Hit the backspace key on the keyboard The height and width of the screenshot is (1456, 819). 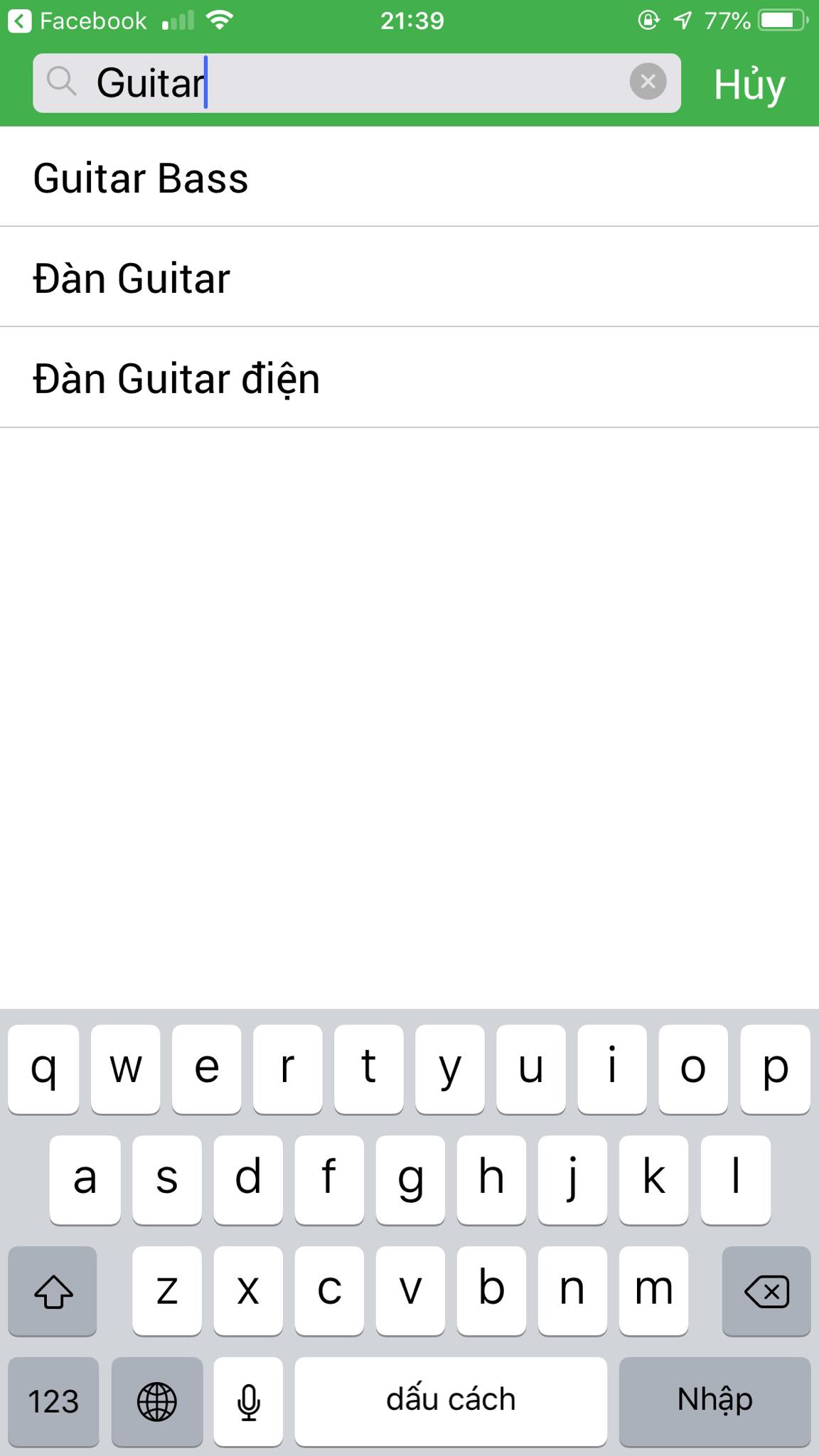(766, 1290)
